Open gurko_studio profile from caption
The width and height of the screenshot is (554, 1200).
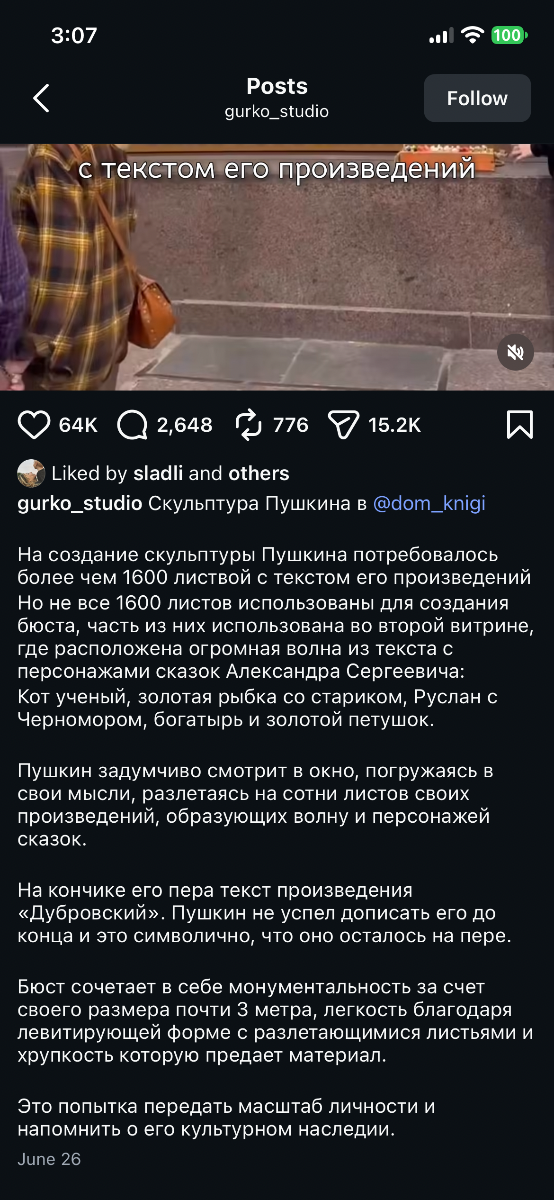pyautogui.click(x=80, y=503)
